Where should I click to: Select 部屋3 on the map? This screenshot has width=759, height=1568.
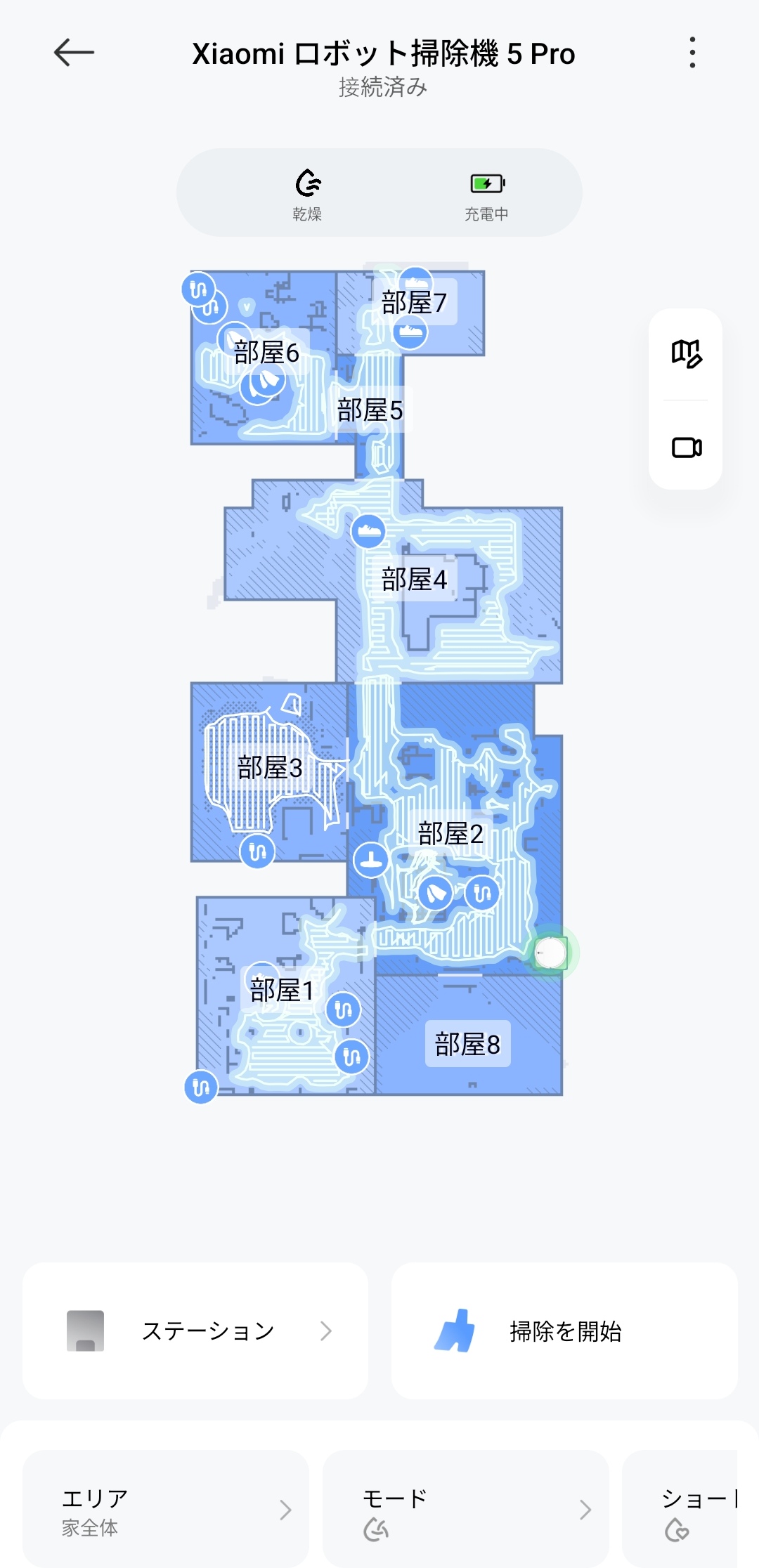pyautogui.click(x=270, y=768)
